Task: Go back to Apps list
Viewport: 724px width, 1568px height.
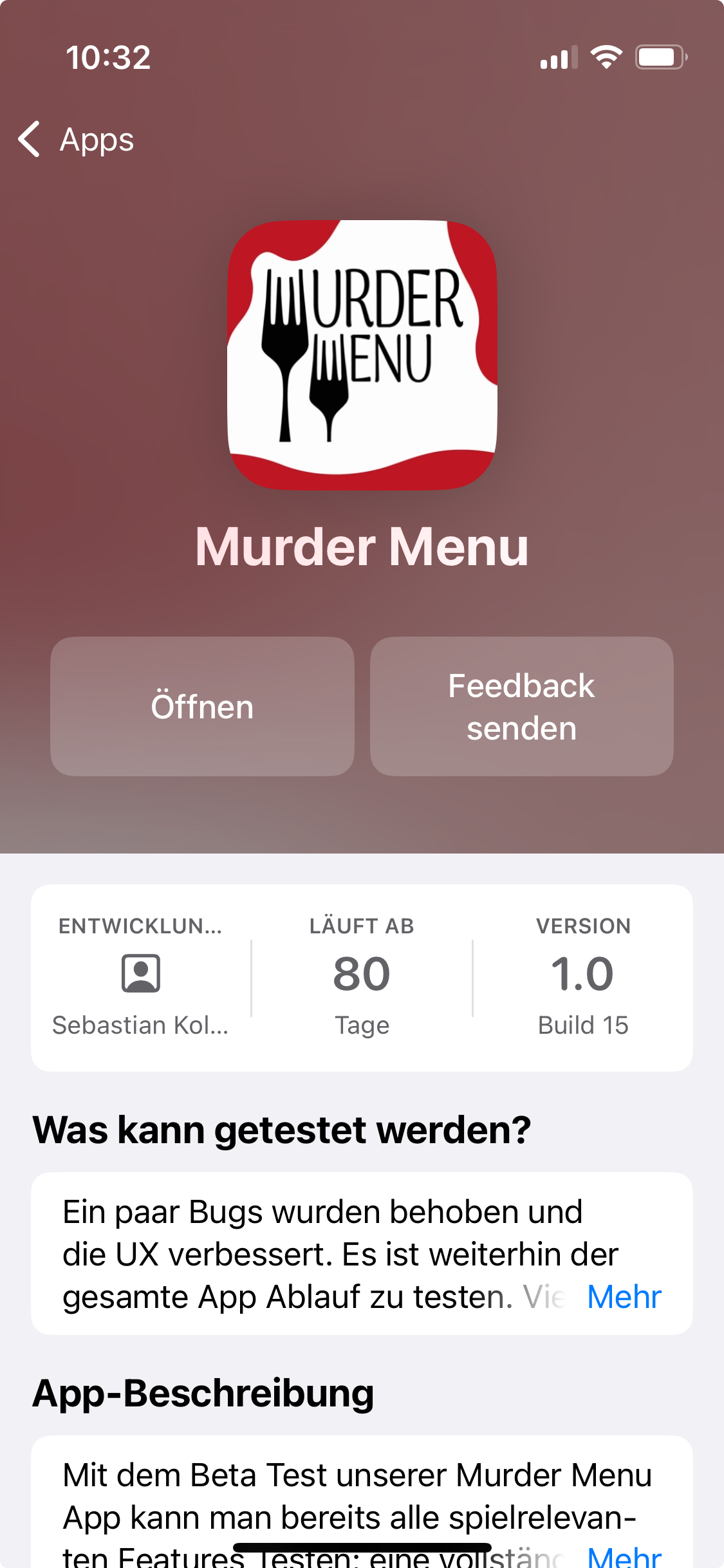Action: point(76,139)
